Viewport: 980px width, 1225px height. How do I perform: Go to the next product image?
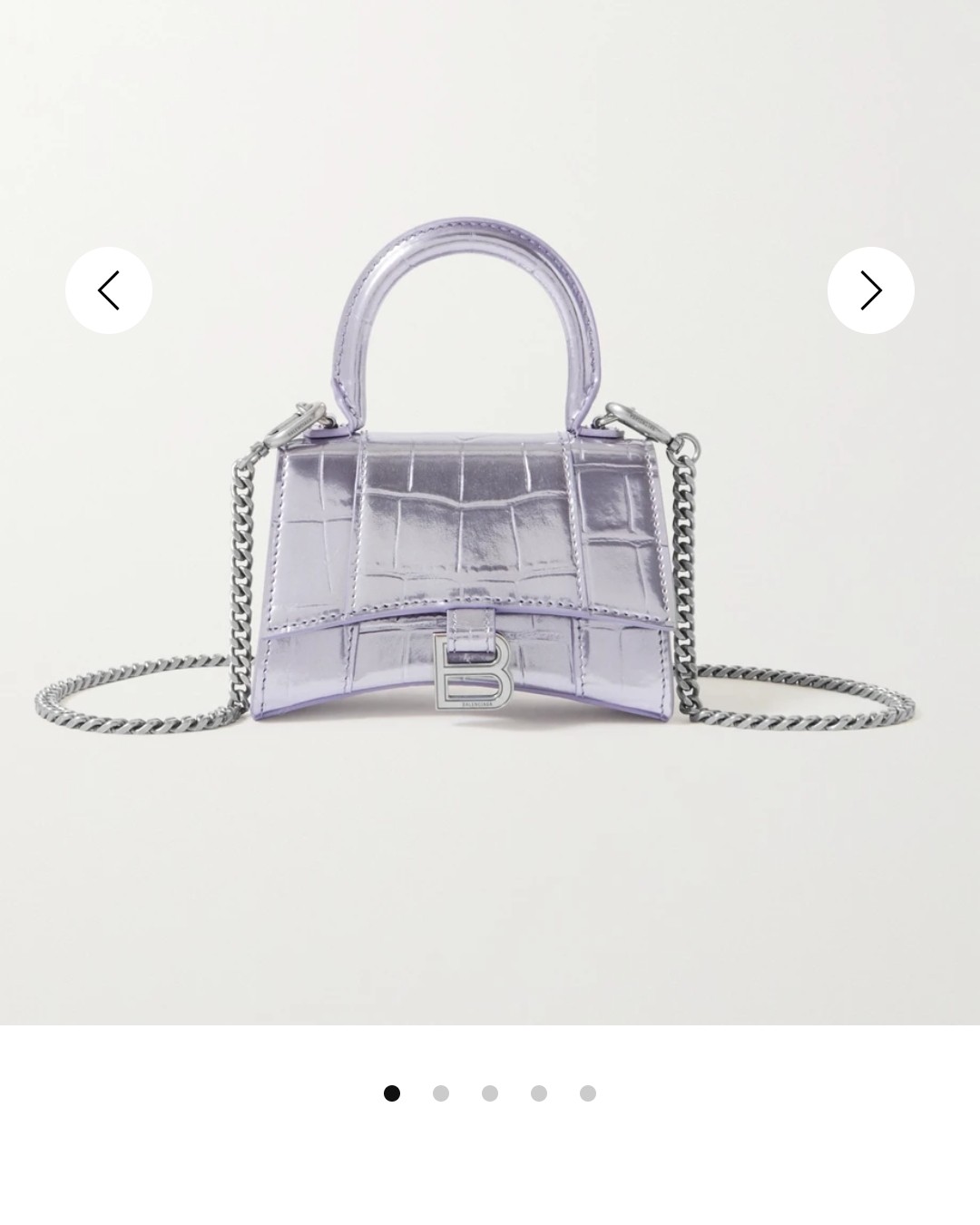click(x=870, y=290)
